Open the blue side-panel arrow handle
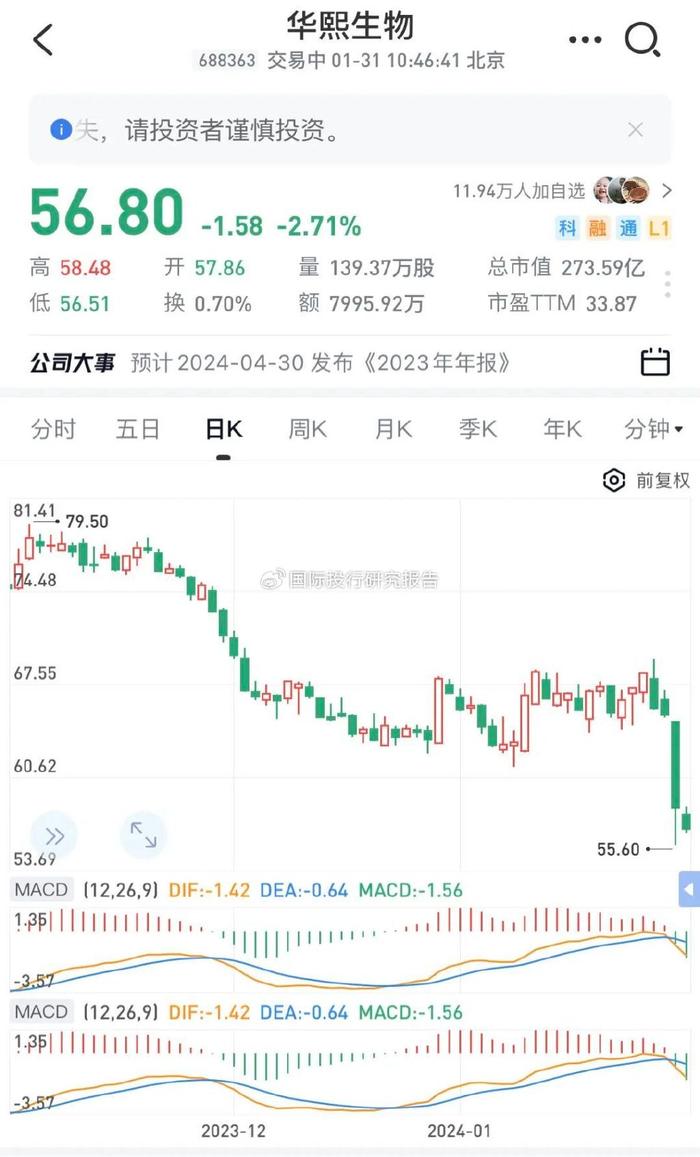 pyautogui.click(x=689, y=889)
